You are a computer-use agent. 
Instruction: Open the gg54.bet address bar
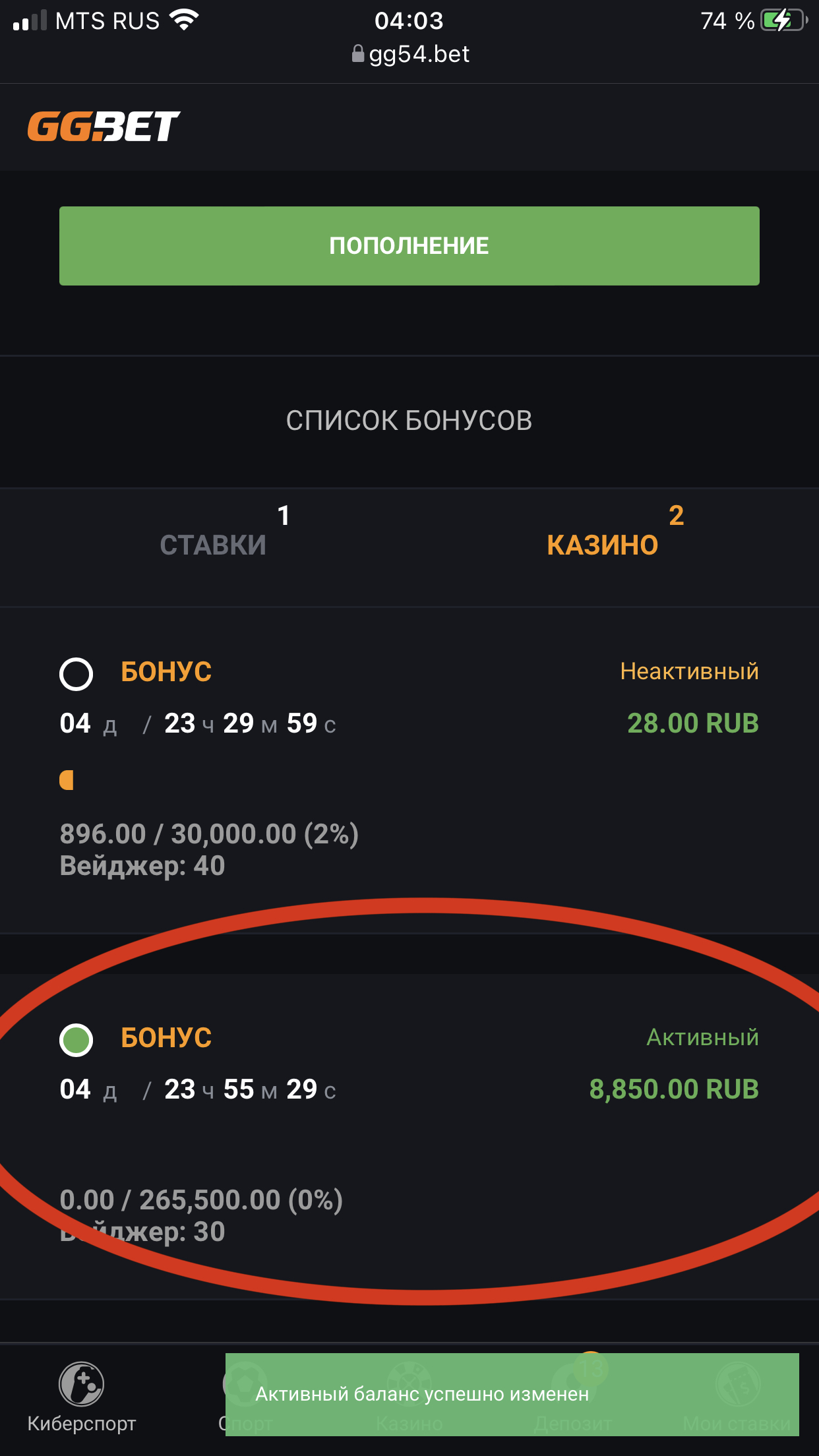[410, 54]
